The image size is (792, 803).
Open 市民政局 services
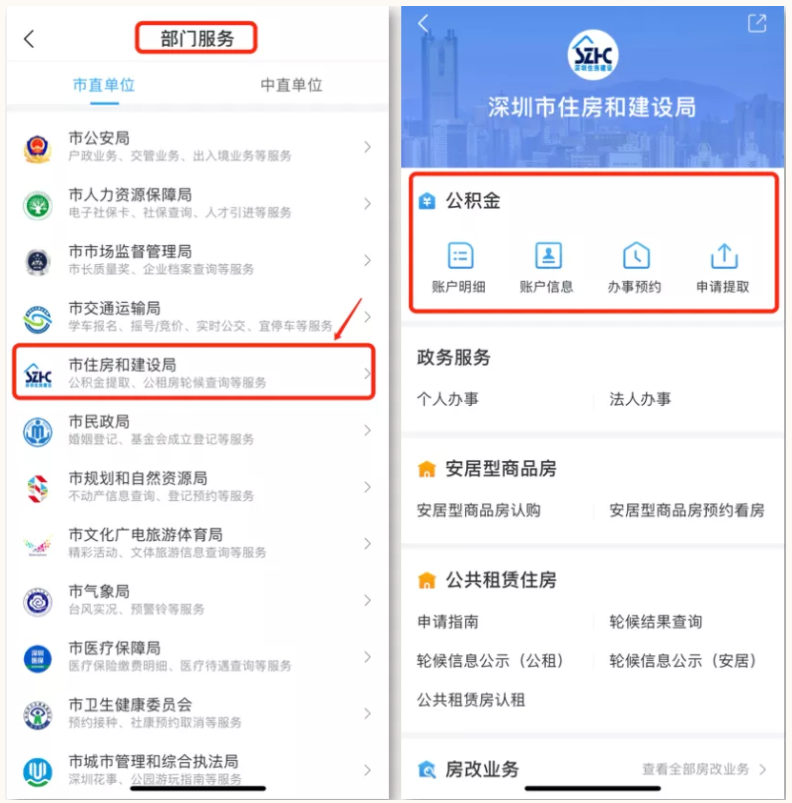(x=196, y=430)
